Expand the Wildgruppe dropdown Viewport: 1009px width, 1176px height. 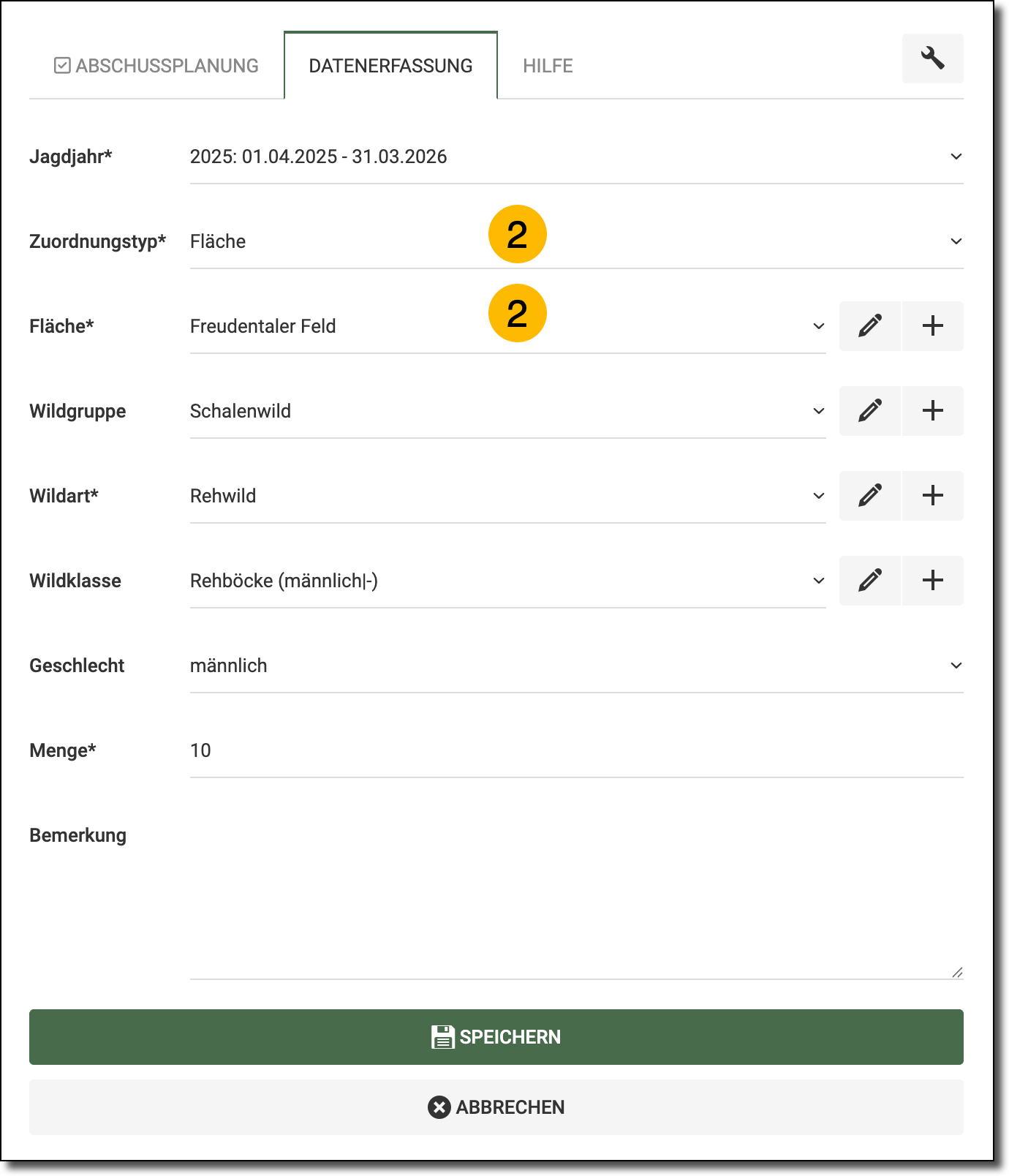pos(507,411)
